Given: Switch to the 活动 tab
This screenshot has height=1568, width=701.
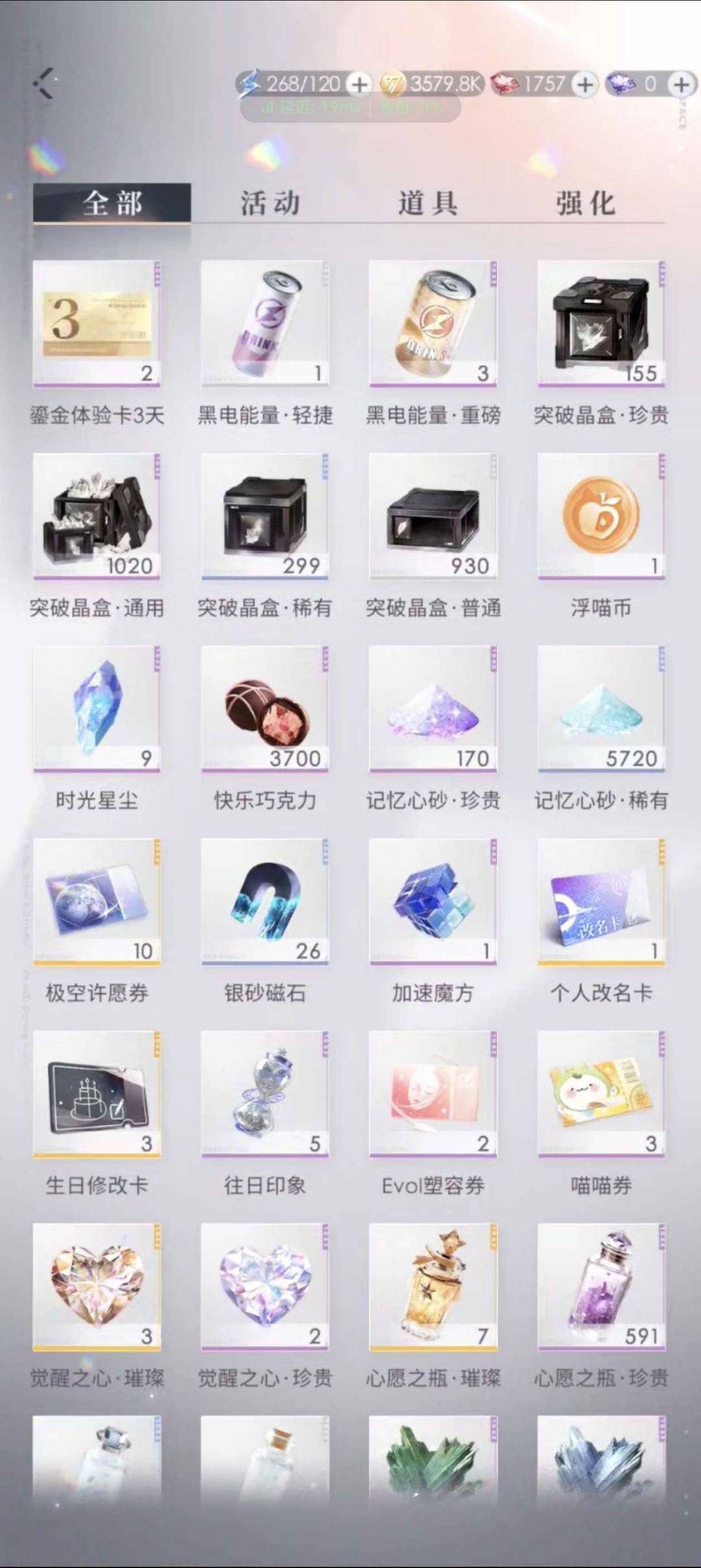Looking at the screenshot, I should coord(269,203).
